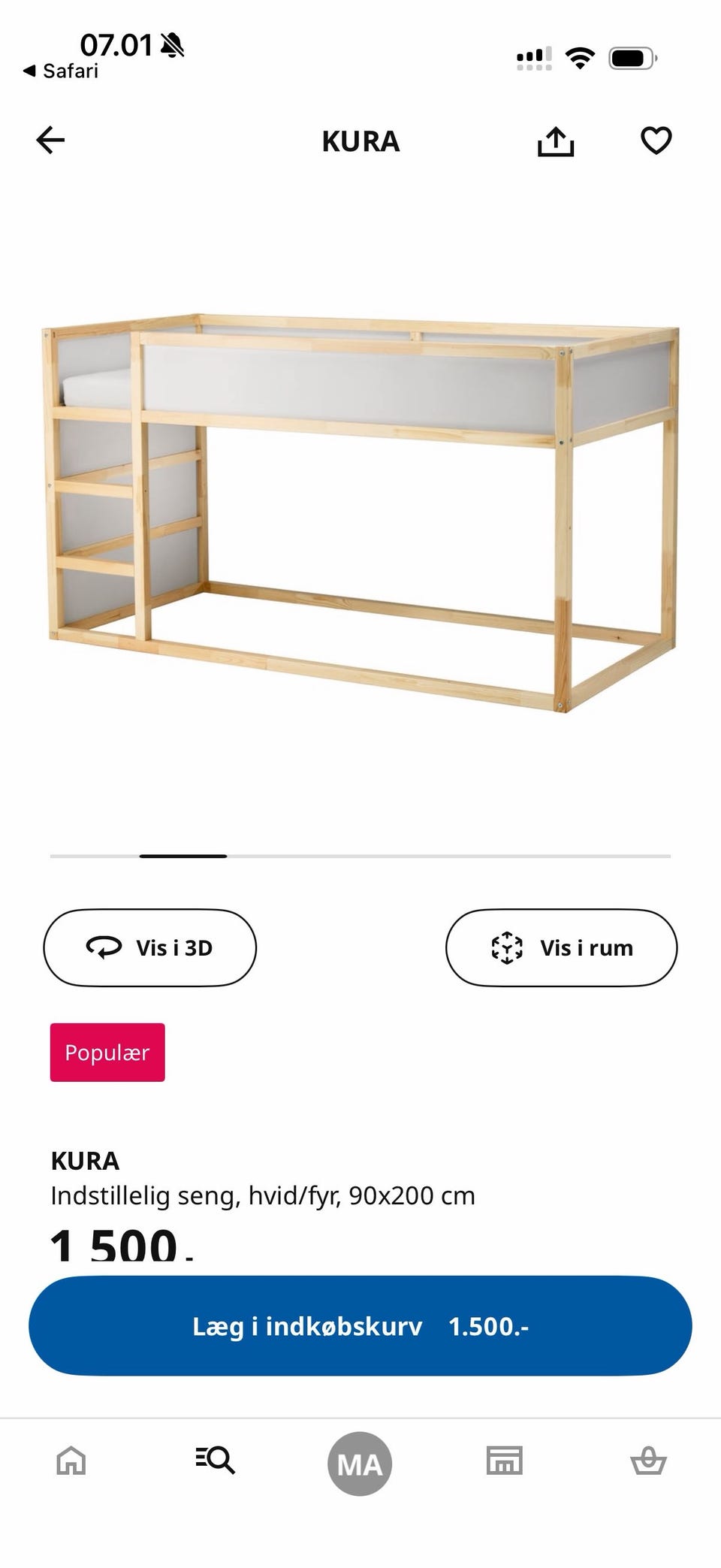Tap the 3D rotation icon next to Vis i 3D

tap(104, 947)
